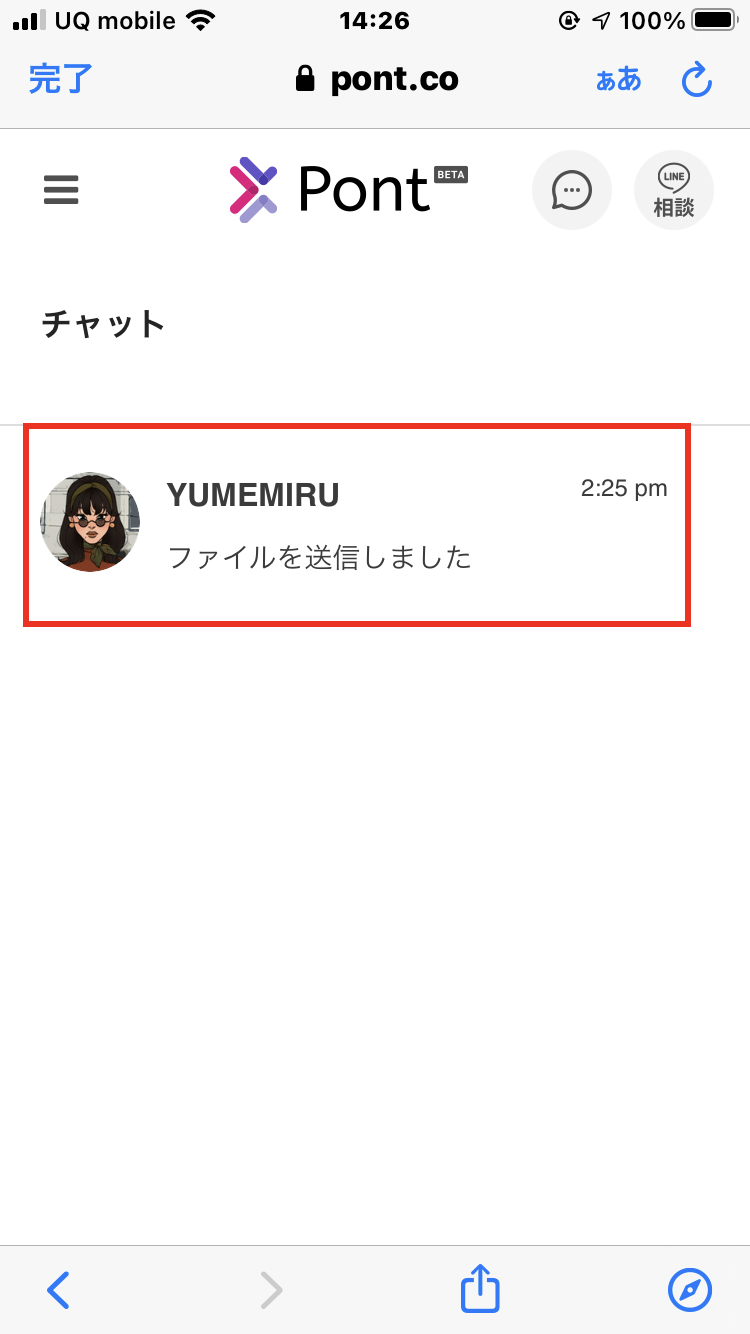Open page in Safari compass icon

click(690, 1290)
